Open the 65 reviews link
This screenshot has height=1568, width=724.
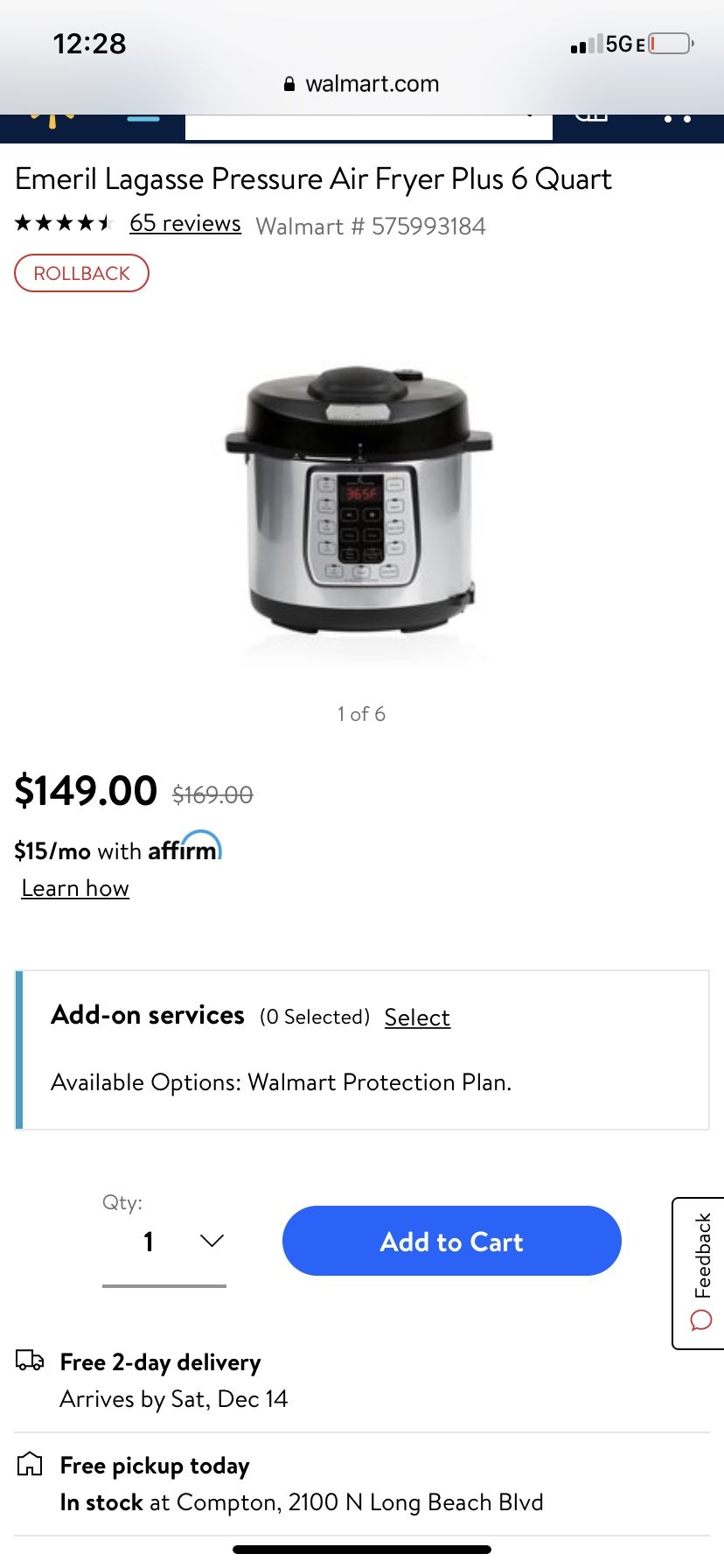coord(184,223)
